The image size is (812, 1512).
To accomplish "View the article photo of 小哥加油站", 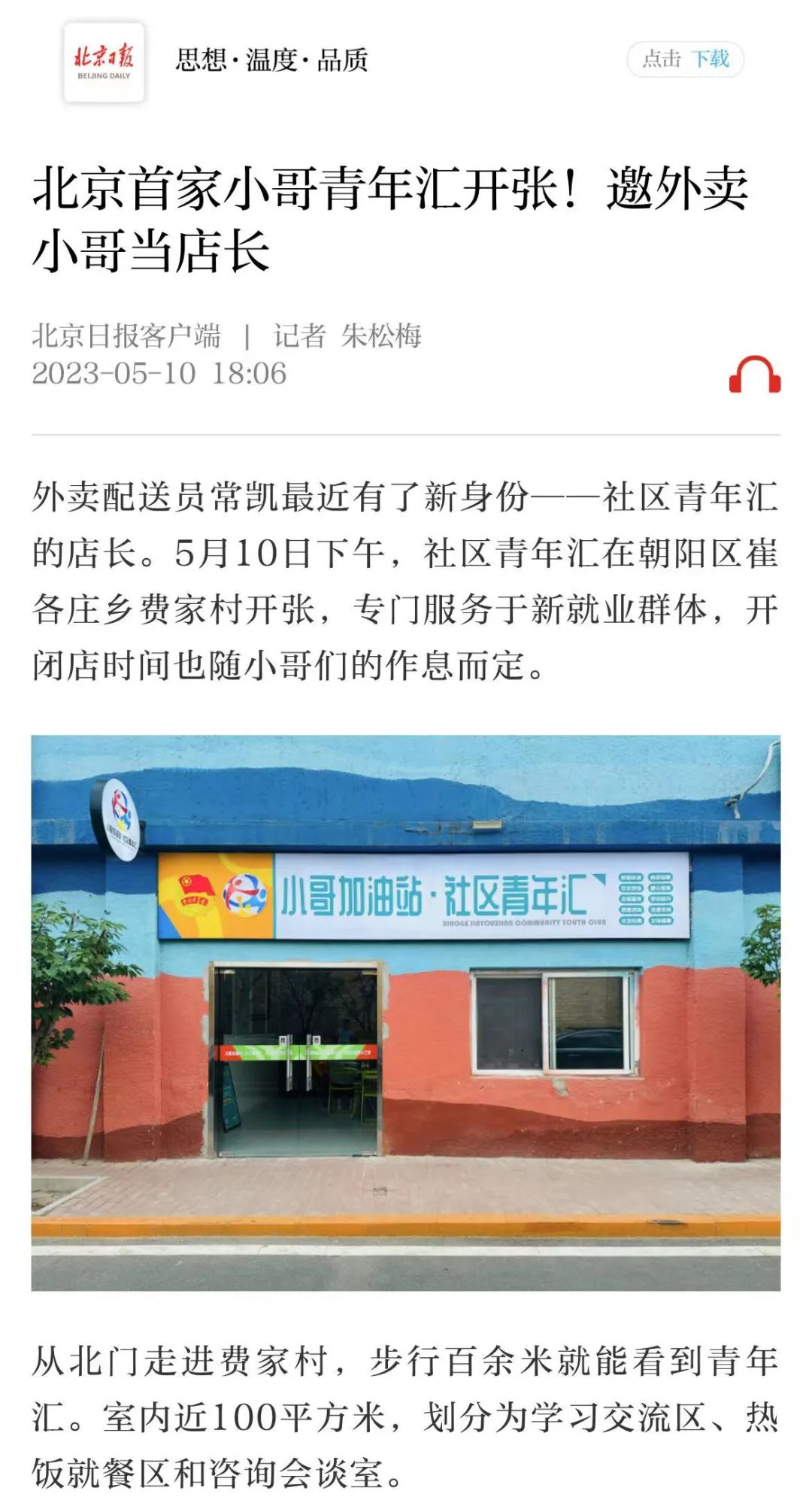I will click(406, 1013).
